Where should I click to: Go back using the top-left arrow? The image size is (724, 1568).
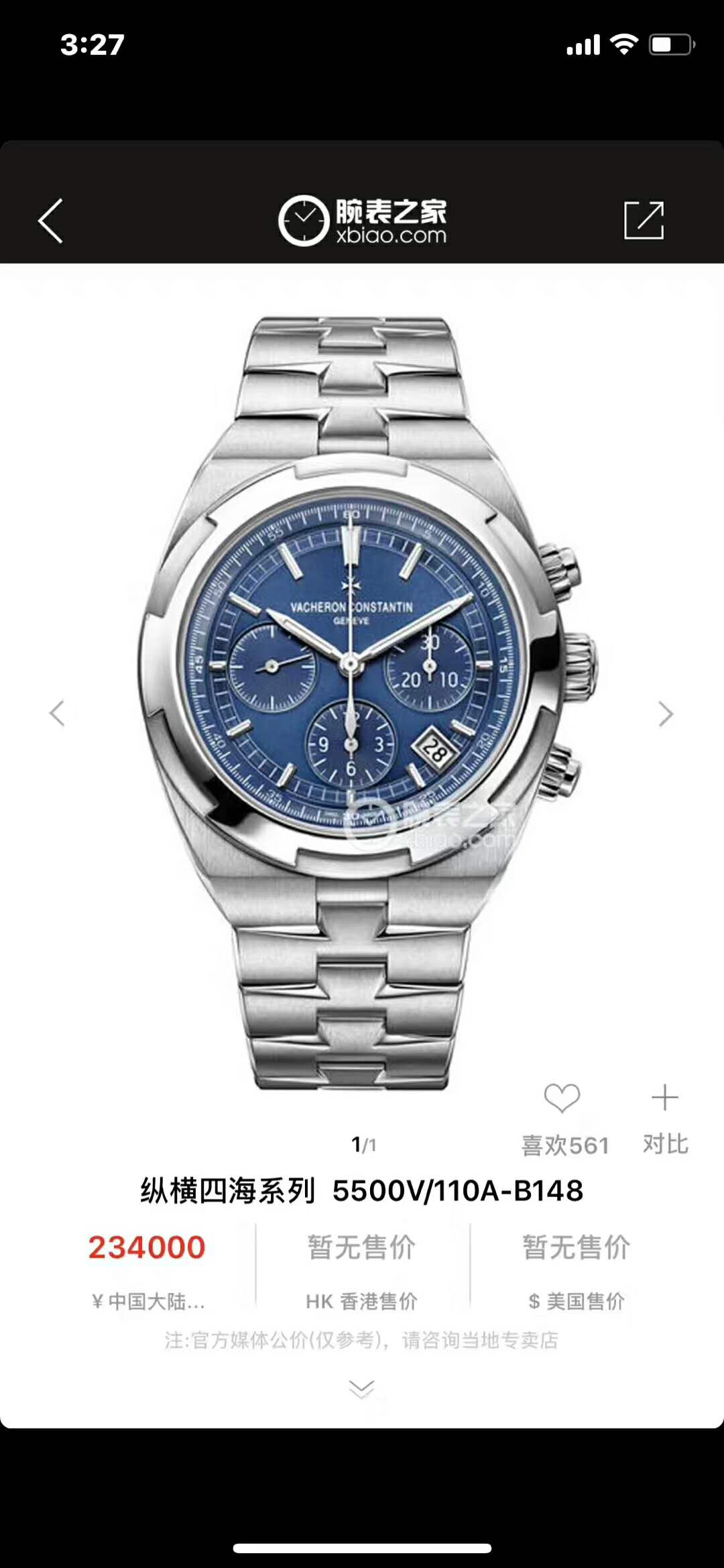click(x=51, y=221)
